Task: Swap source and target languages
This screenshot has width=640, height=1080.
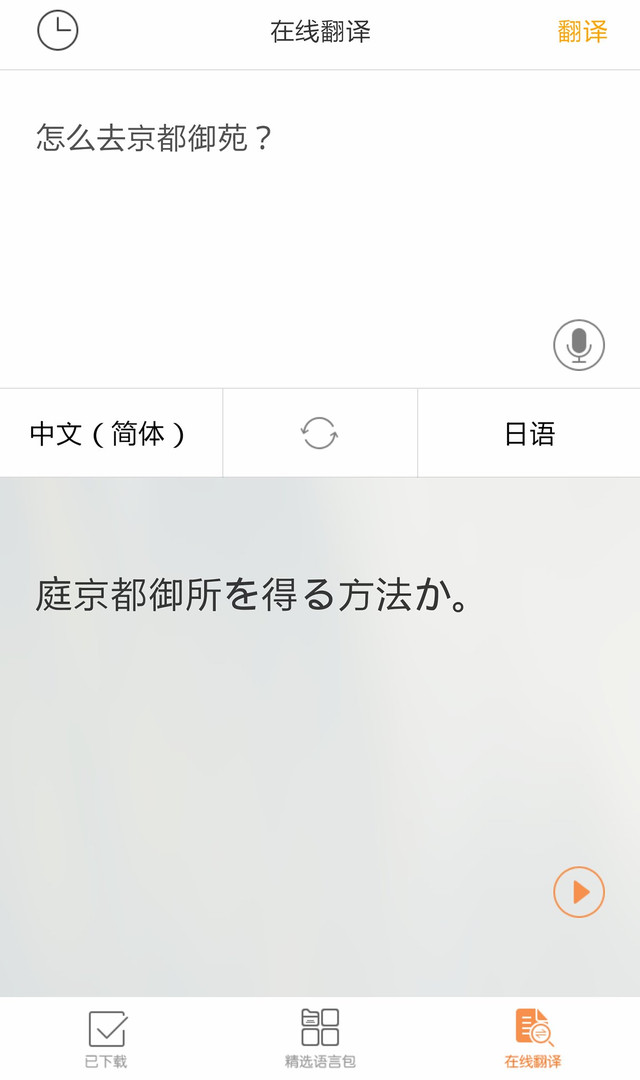Action: click(320, 433)
